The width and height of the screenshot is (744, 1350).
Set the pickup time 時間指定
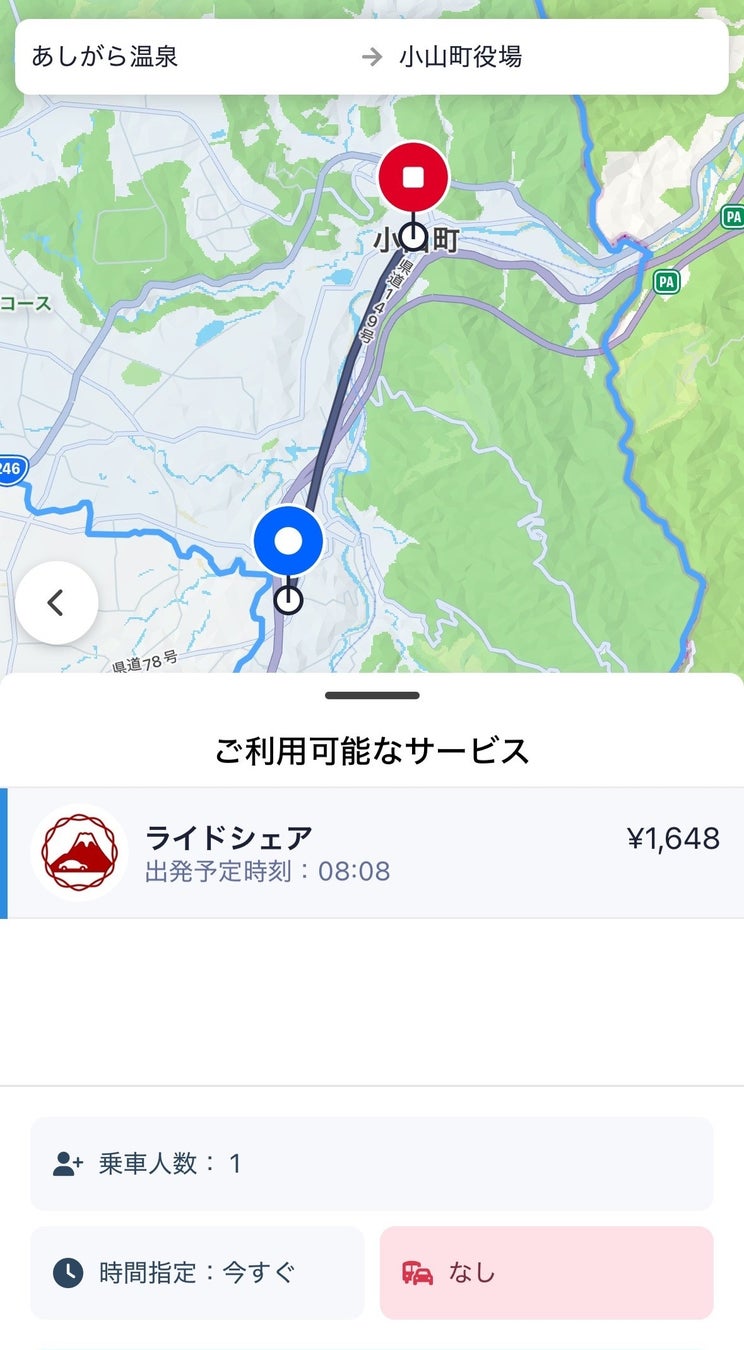tap(197, 1272)
